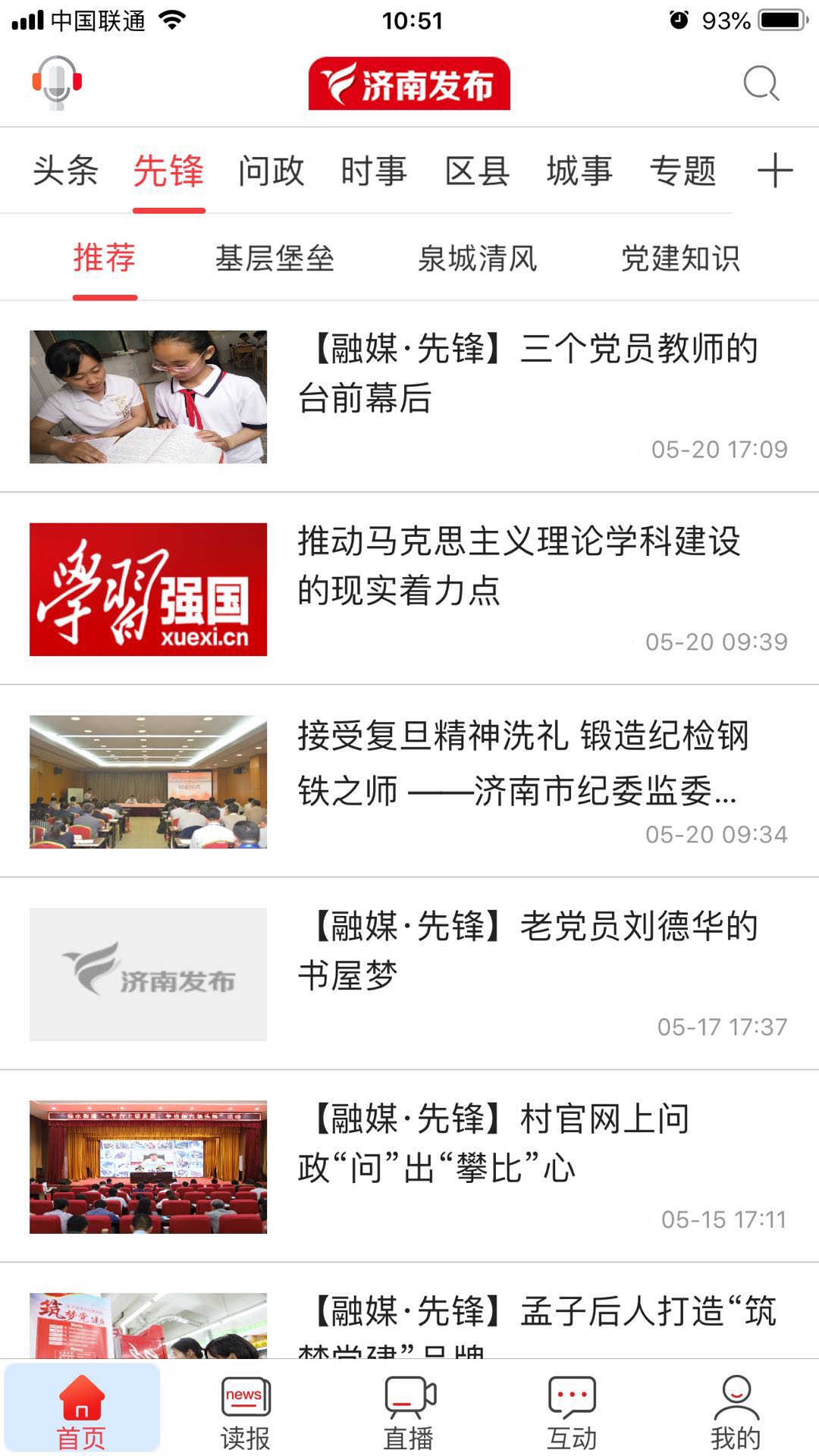Add channels with the plus icon
Image resolution: width=819 pixels, height=1456 pixels.
tap(774, 171)
